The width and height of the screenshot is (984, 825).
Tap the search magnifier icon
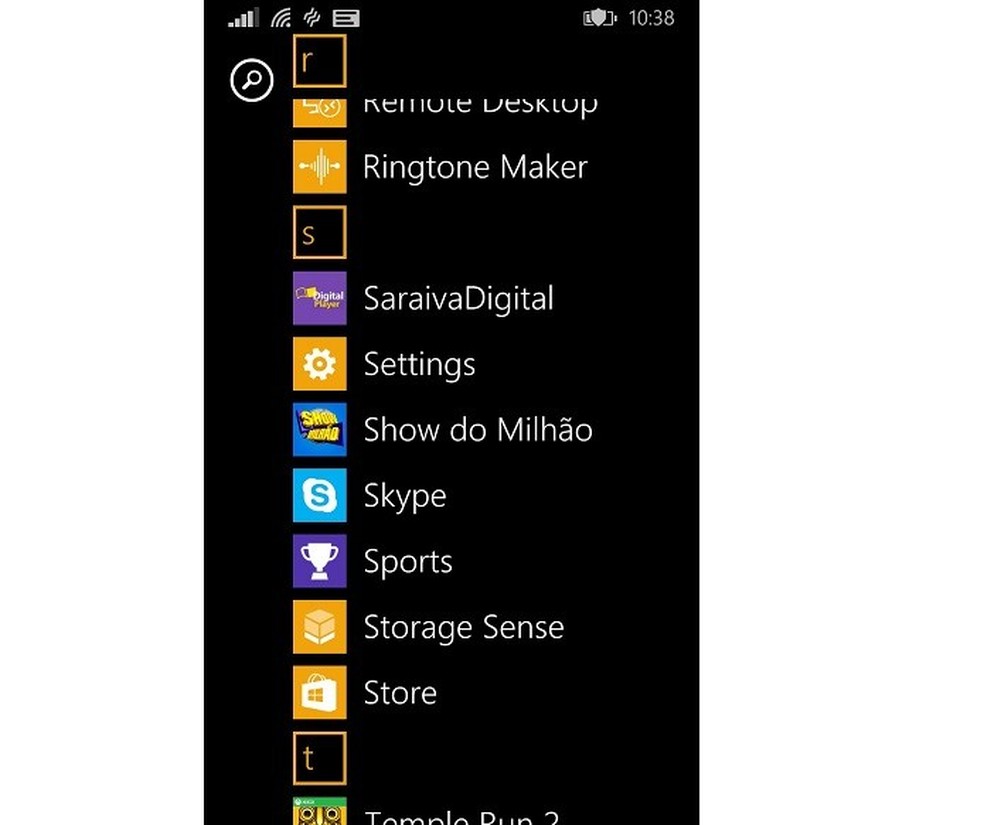pyautogui.click(x=251, y=80)
